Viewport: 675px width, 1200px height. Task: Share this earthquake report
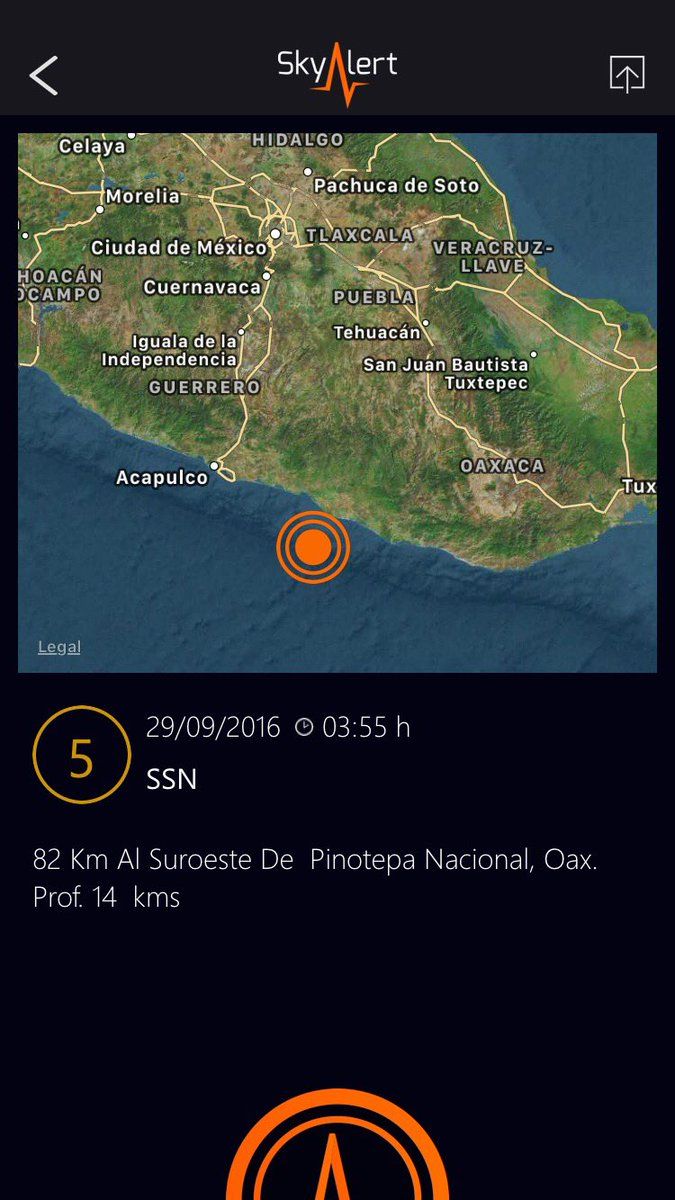627,74
